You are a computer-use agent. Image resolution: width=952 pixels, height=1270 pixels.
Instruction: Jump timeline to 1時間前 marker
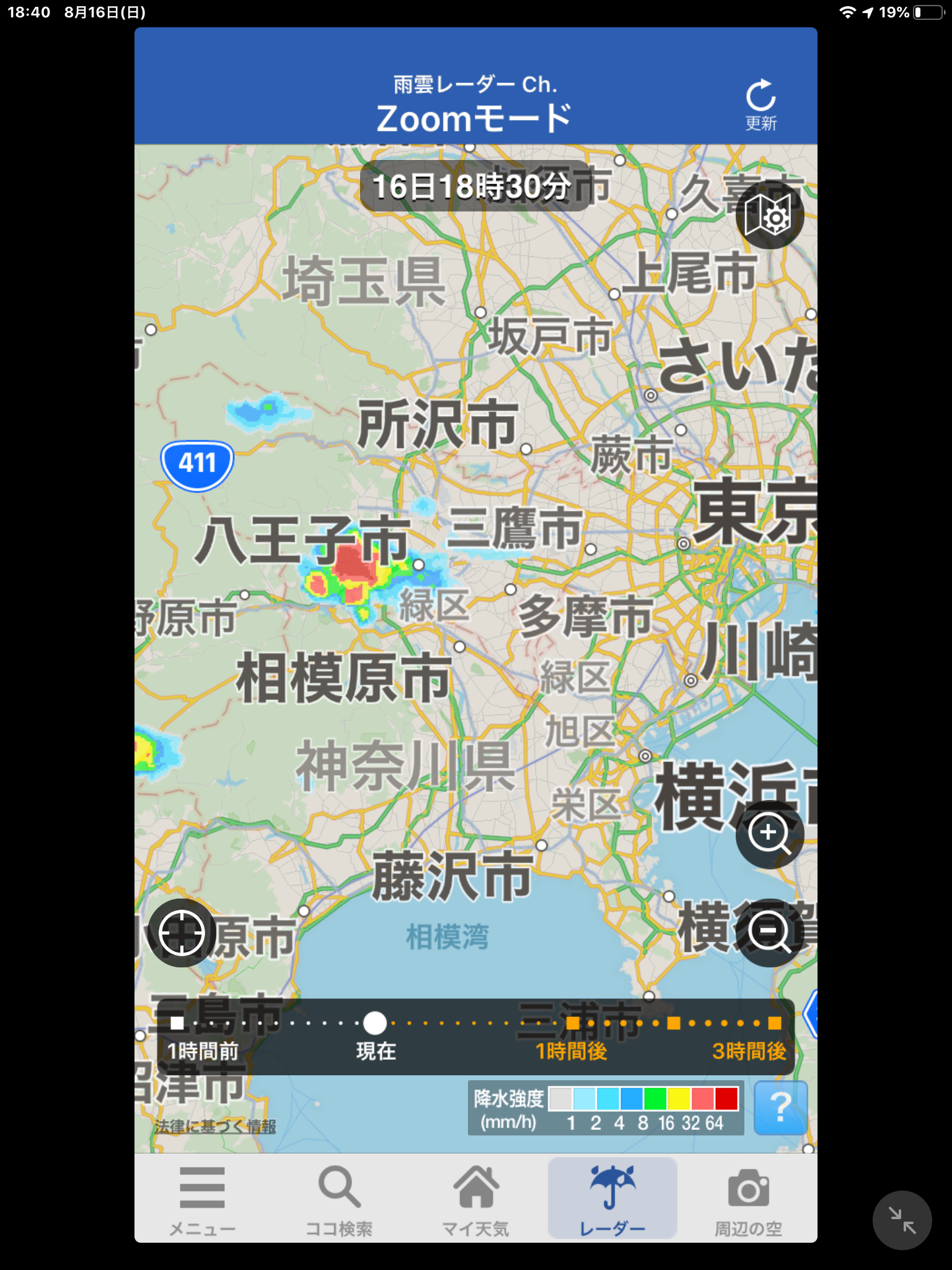point(177,1023)
